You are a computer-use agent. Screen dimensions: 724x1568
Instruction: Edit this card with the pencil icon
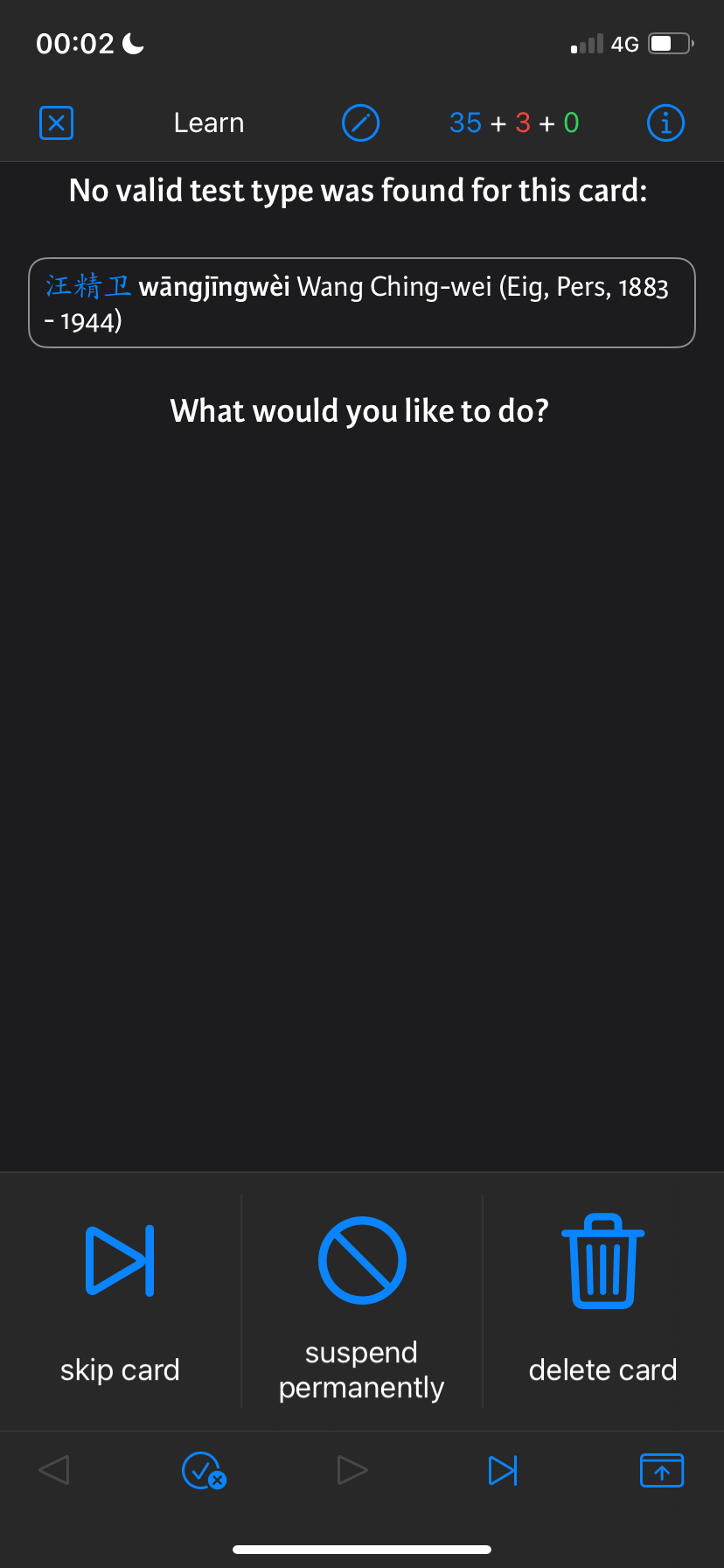[x=360, y=122]
